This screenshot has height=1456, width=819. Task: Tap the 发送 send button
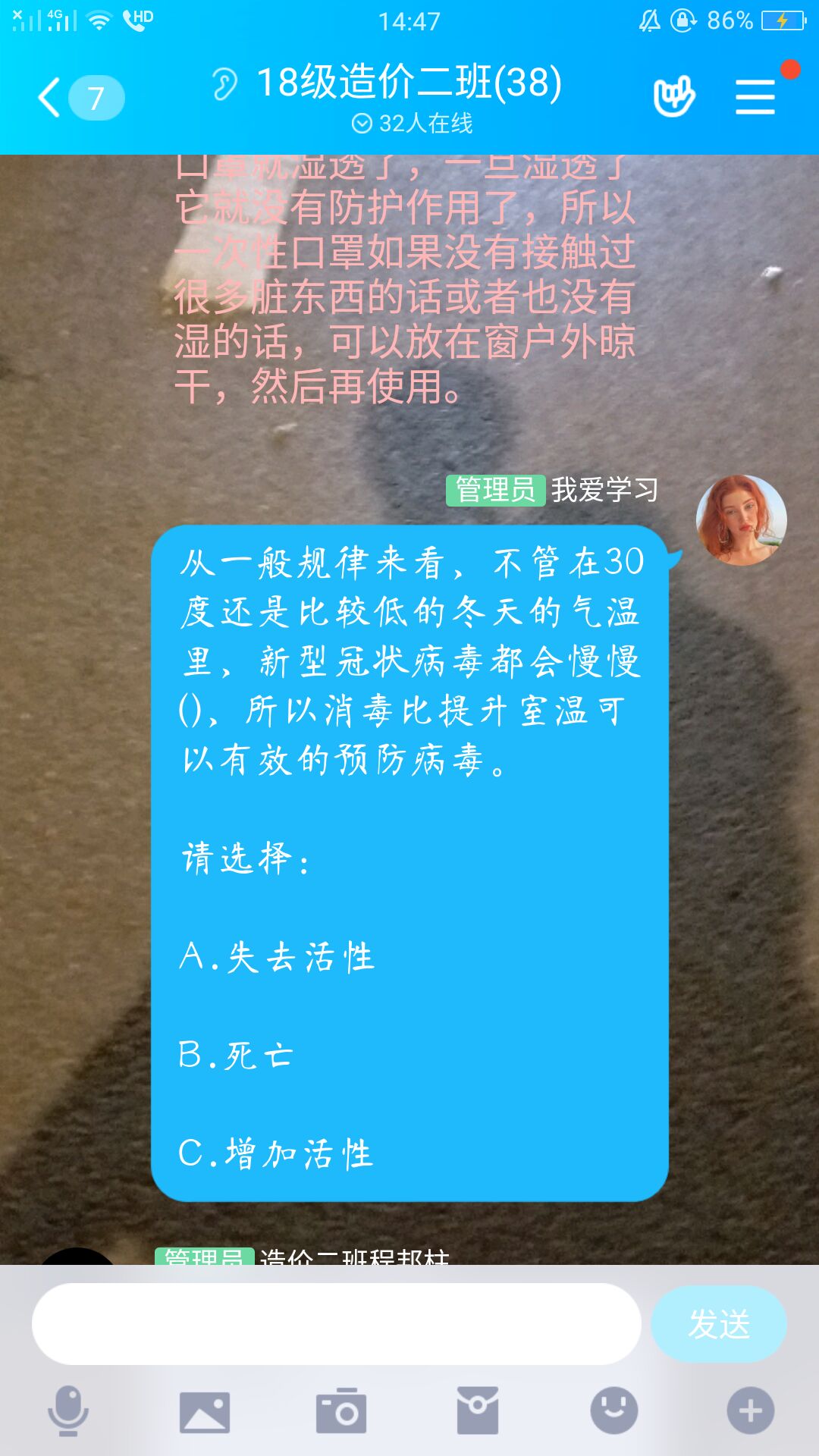click(x=718, y=1323)
